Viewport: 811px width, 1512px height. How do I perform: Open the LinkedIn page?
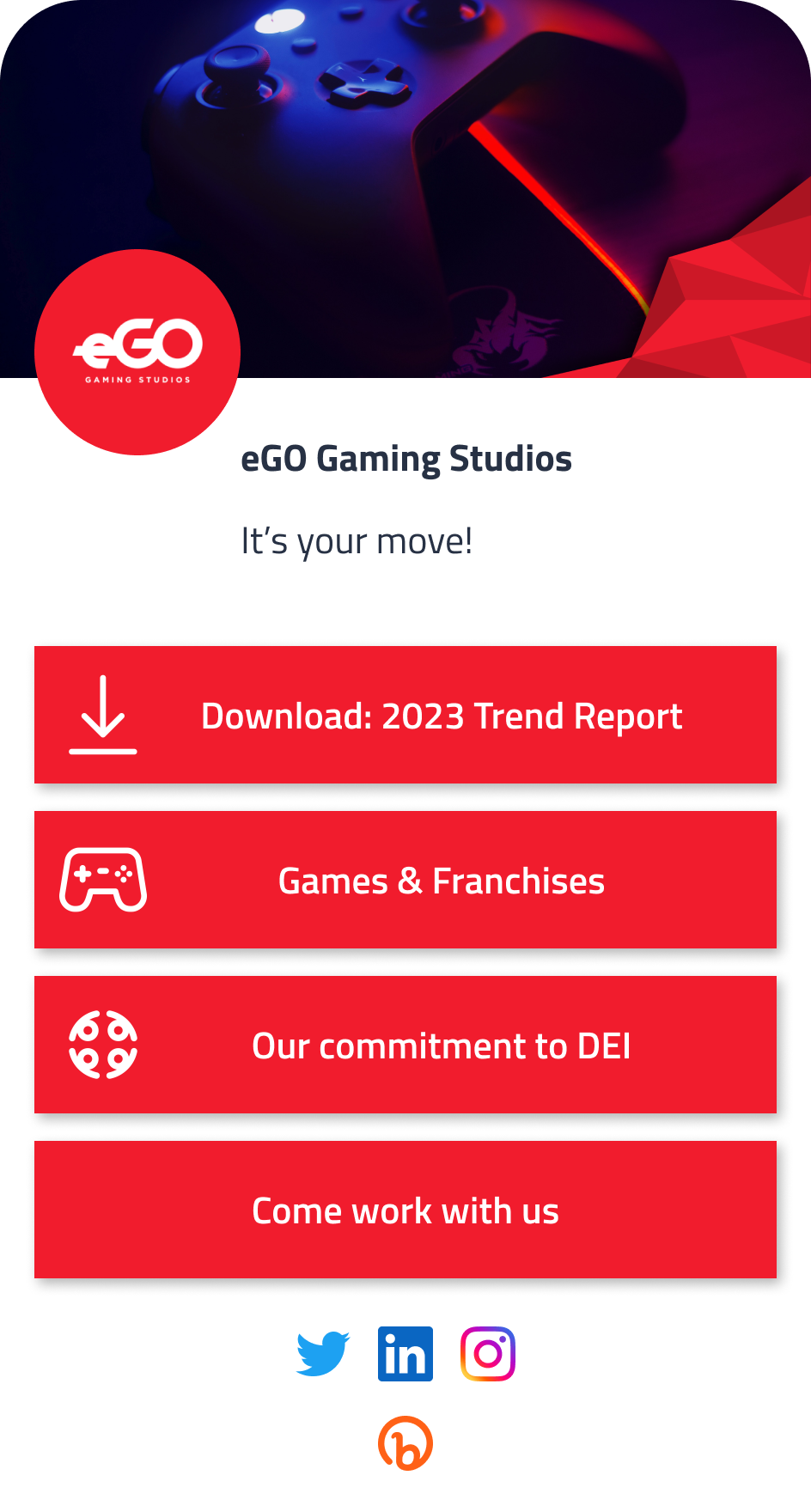405,1354
